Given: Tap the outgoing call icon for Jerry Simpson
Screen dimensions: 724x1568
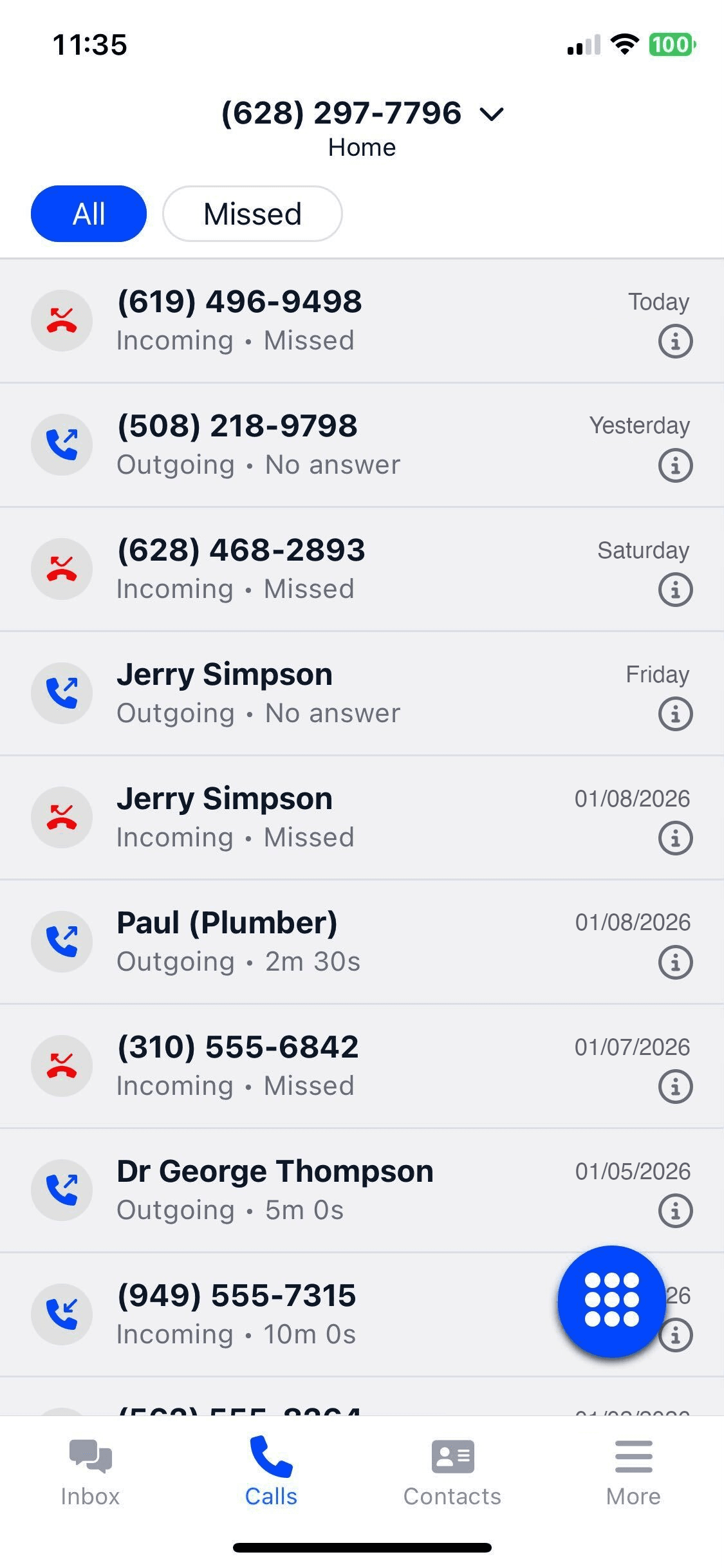Looking at the screenshot, I should (62, 693).
